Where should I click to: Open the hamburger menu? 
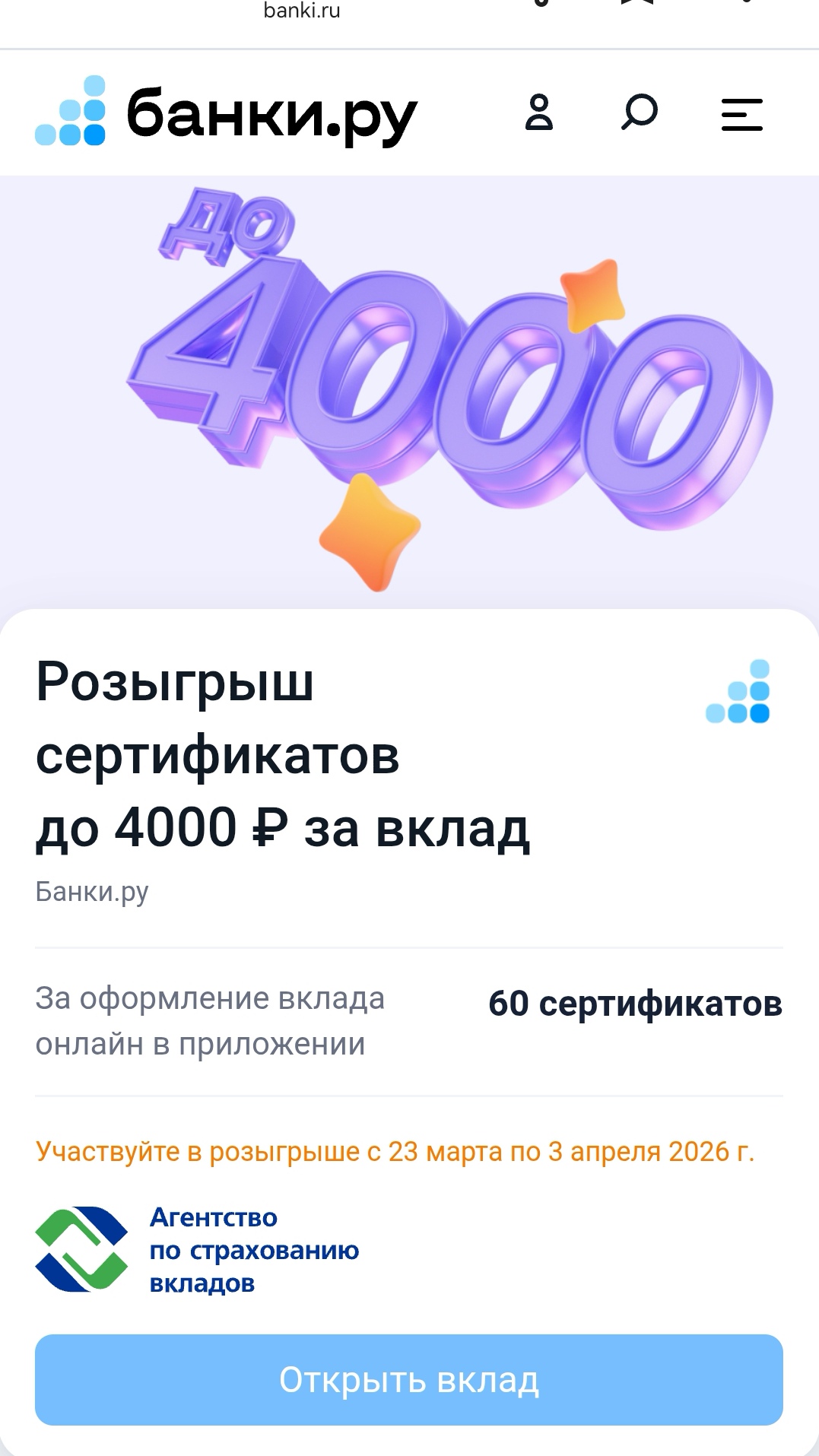point(741,114)
